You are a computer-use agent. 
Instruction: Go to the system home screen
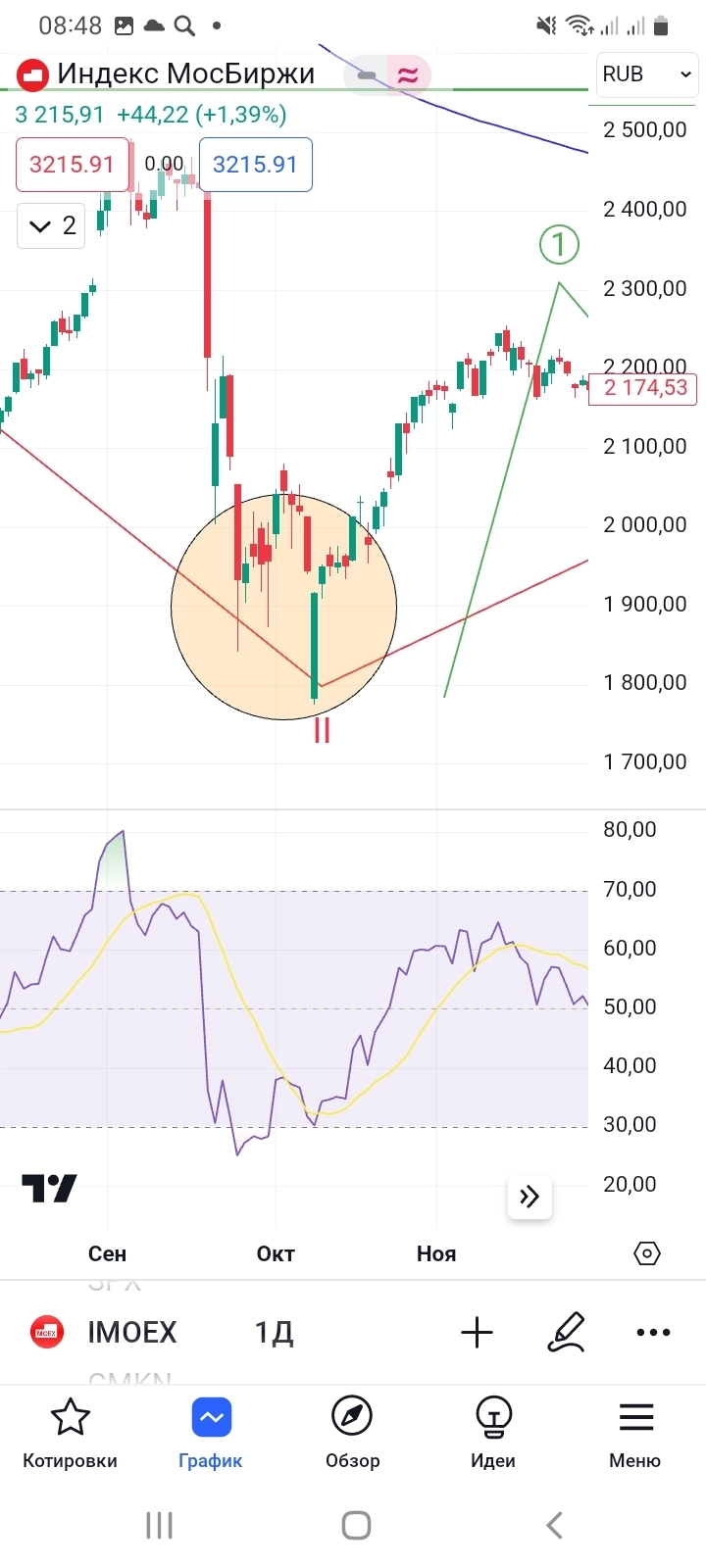tap(356, 1525)
